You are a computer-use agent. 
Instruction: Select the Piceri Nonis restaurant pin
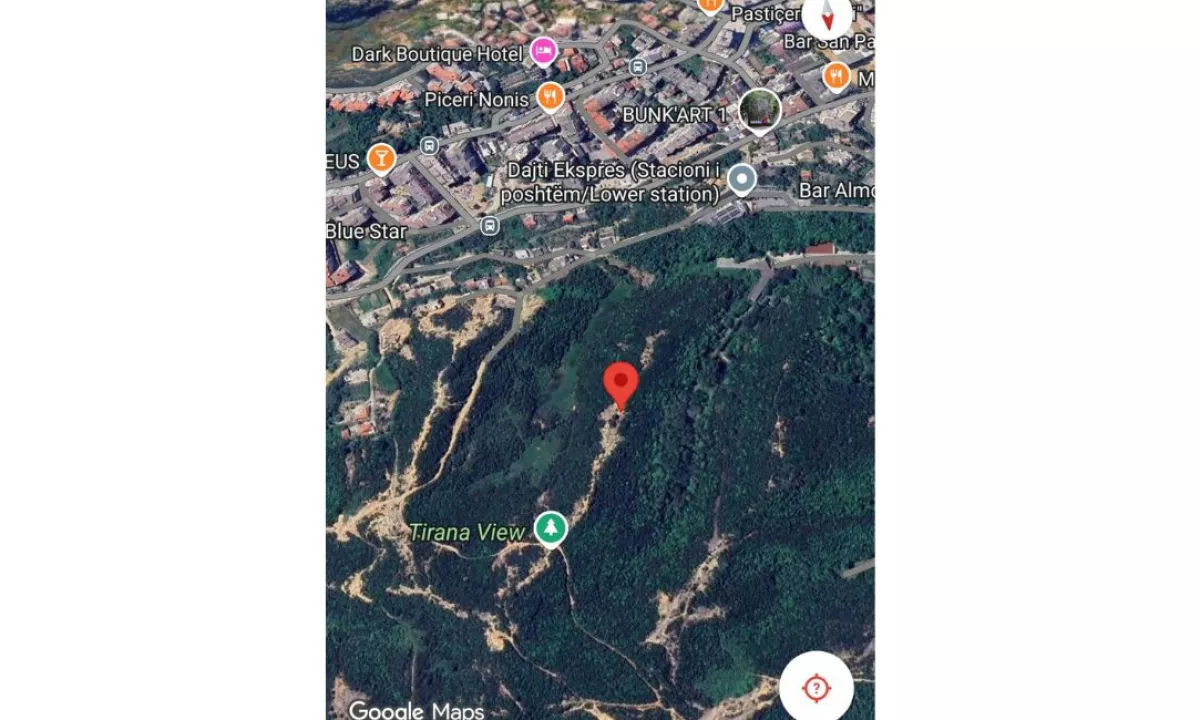tap(550, 97)
